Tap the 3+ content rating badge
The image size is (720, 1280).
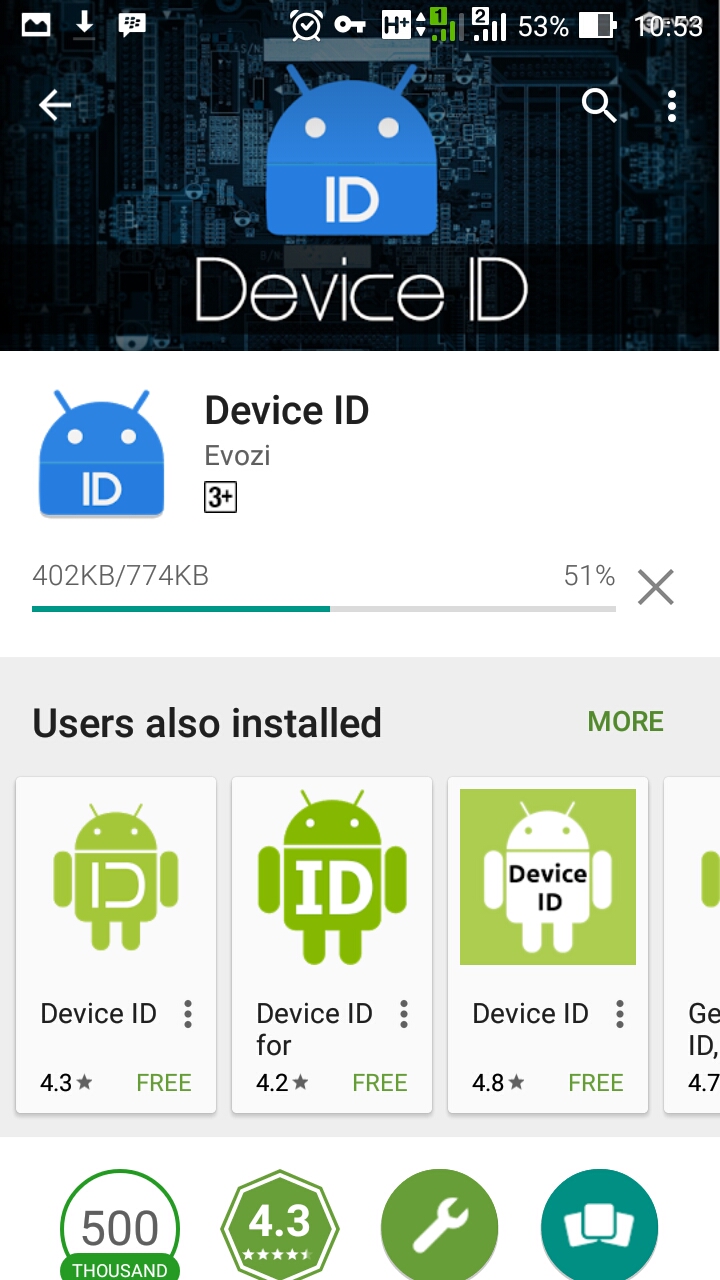coord(220,497)
